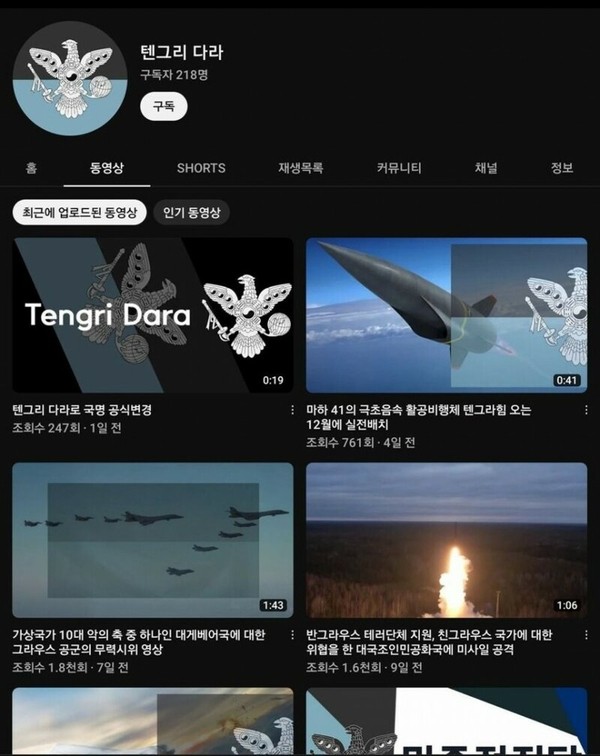Switch to the SHORTS tab
This screenshot has width=600, height=756.
pos(201,168)
